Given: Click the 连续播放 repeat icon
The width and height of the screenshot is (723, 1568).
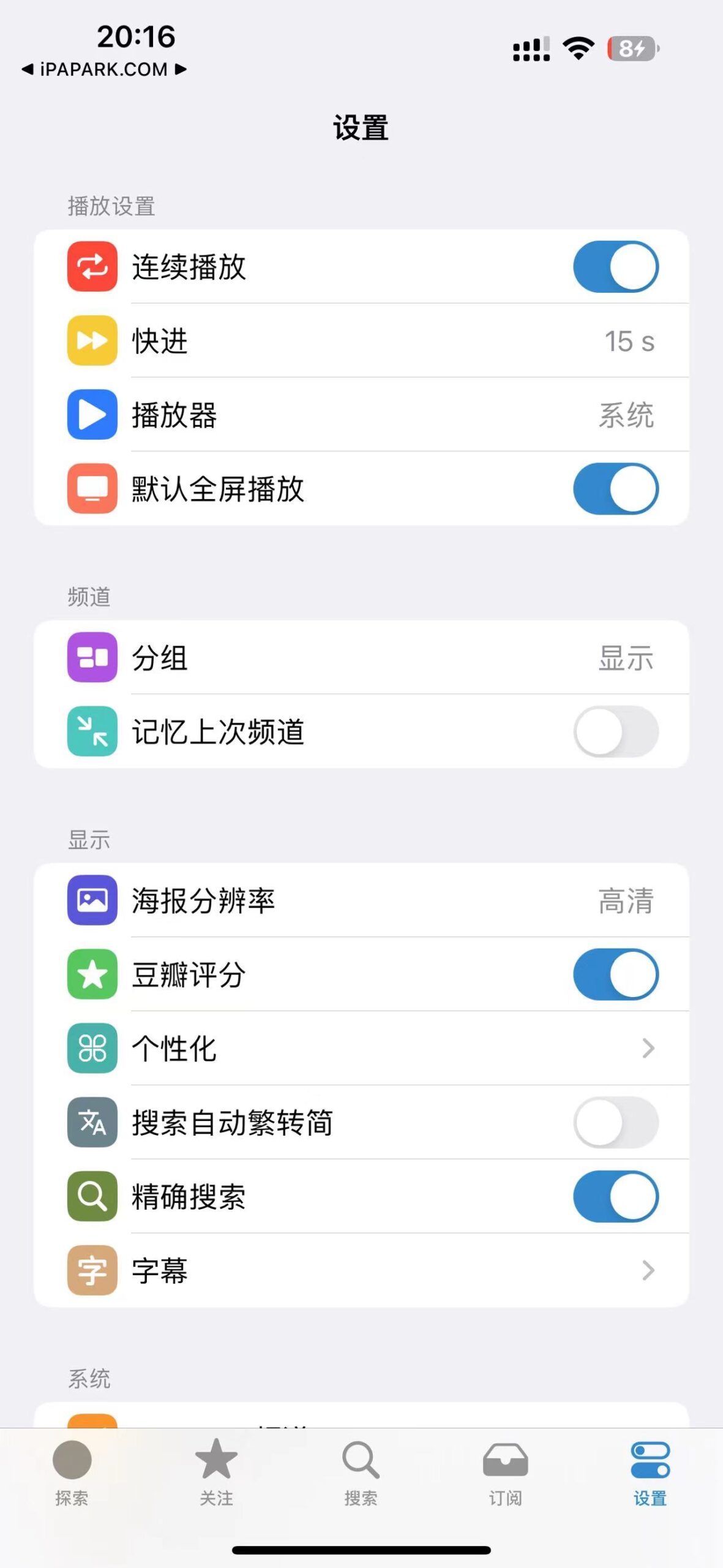Looking at the screenshot, I should pyautogui.click(x=91, y=268).
